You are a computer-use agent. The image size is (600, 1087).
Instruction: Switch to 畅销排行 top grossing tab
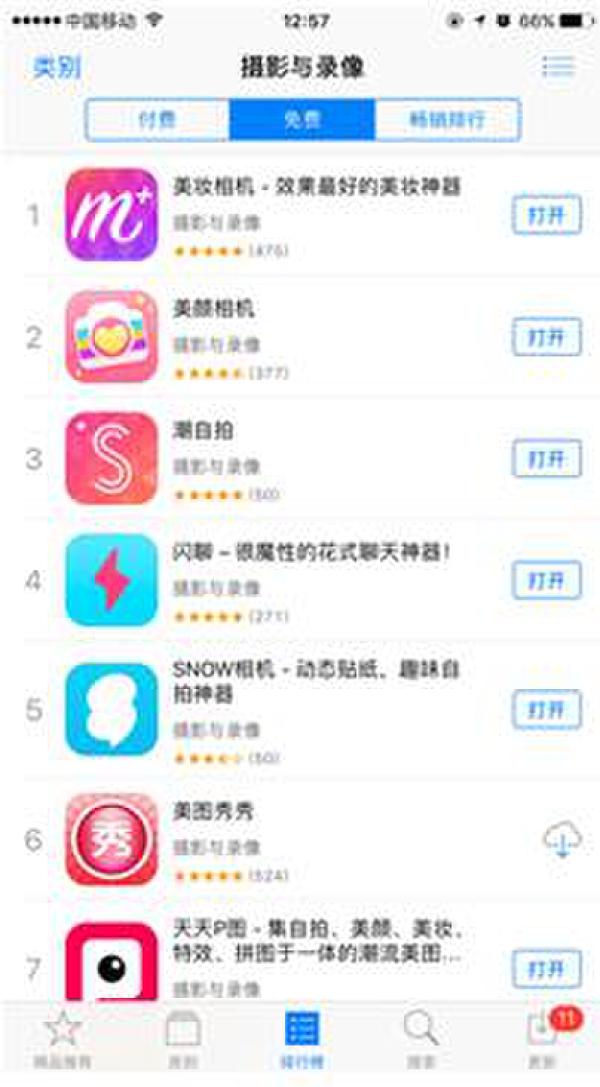point(447,120)
